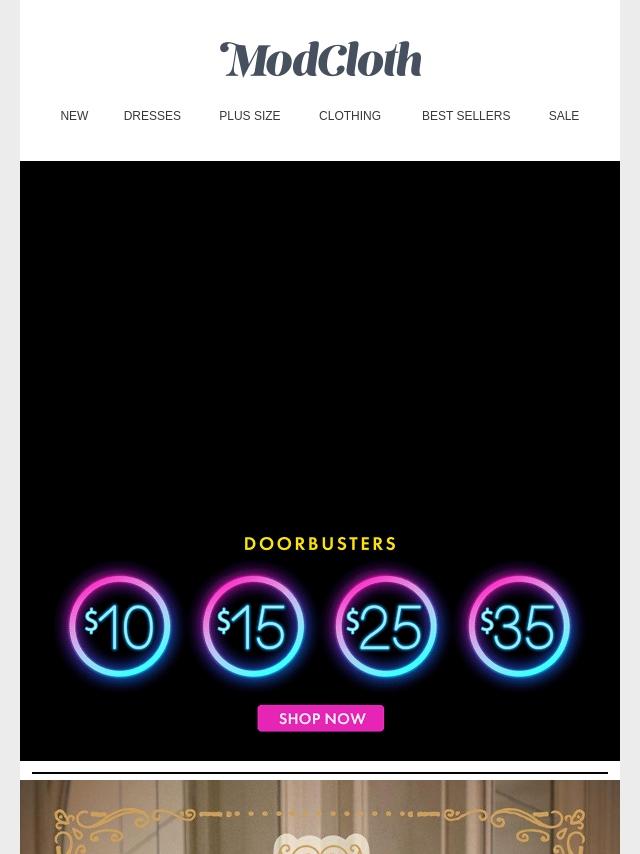Select the $25 doorbuster deal
This screenshot has width=640, height=854.
386,627
